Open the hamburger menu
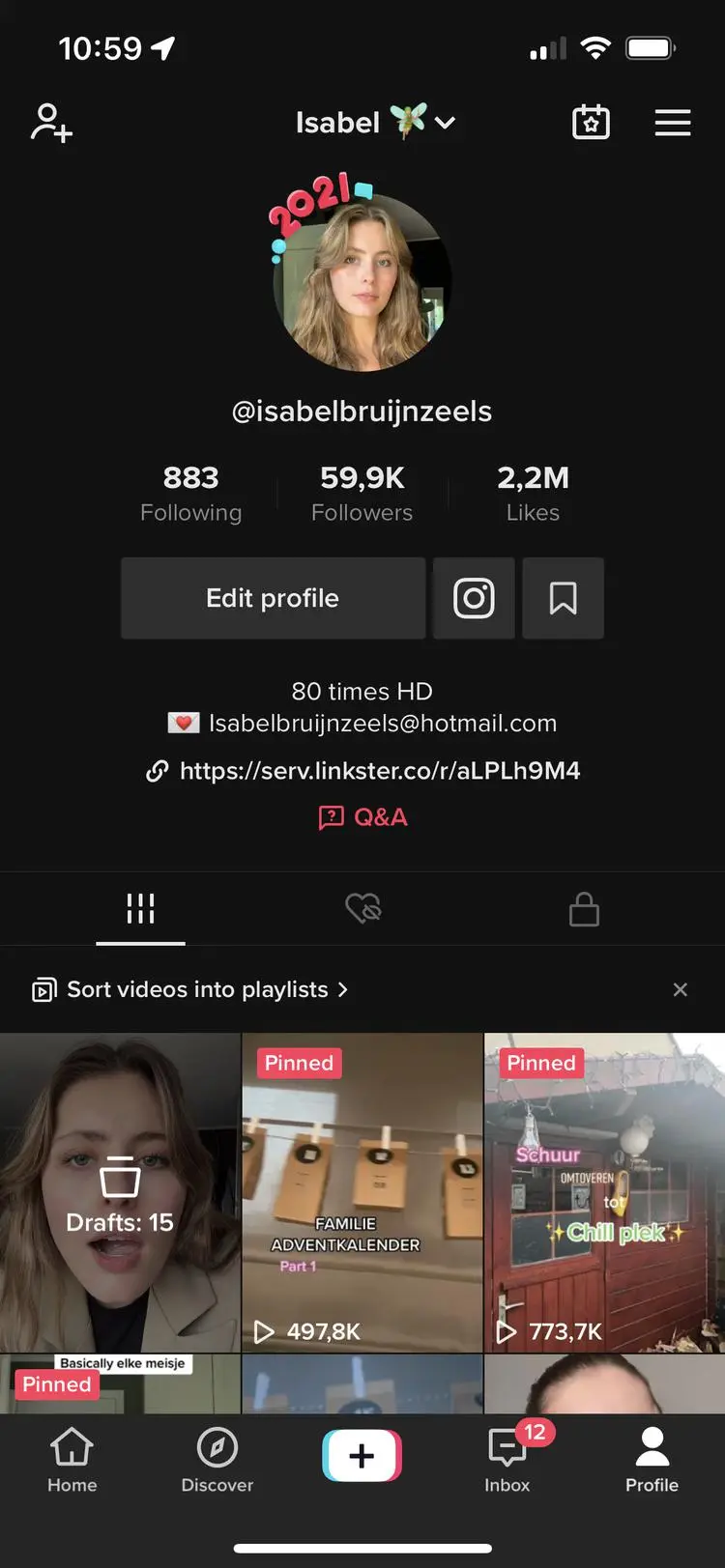This screenshot has height=1568, width=725. (x=673, y=123)
